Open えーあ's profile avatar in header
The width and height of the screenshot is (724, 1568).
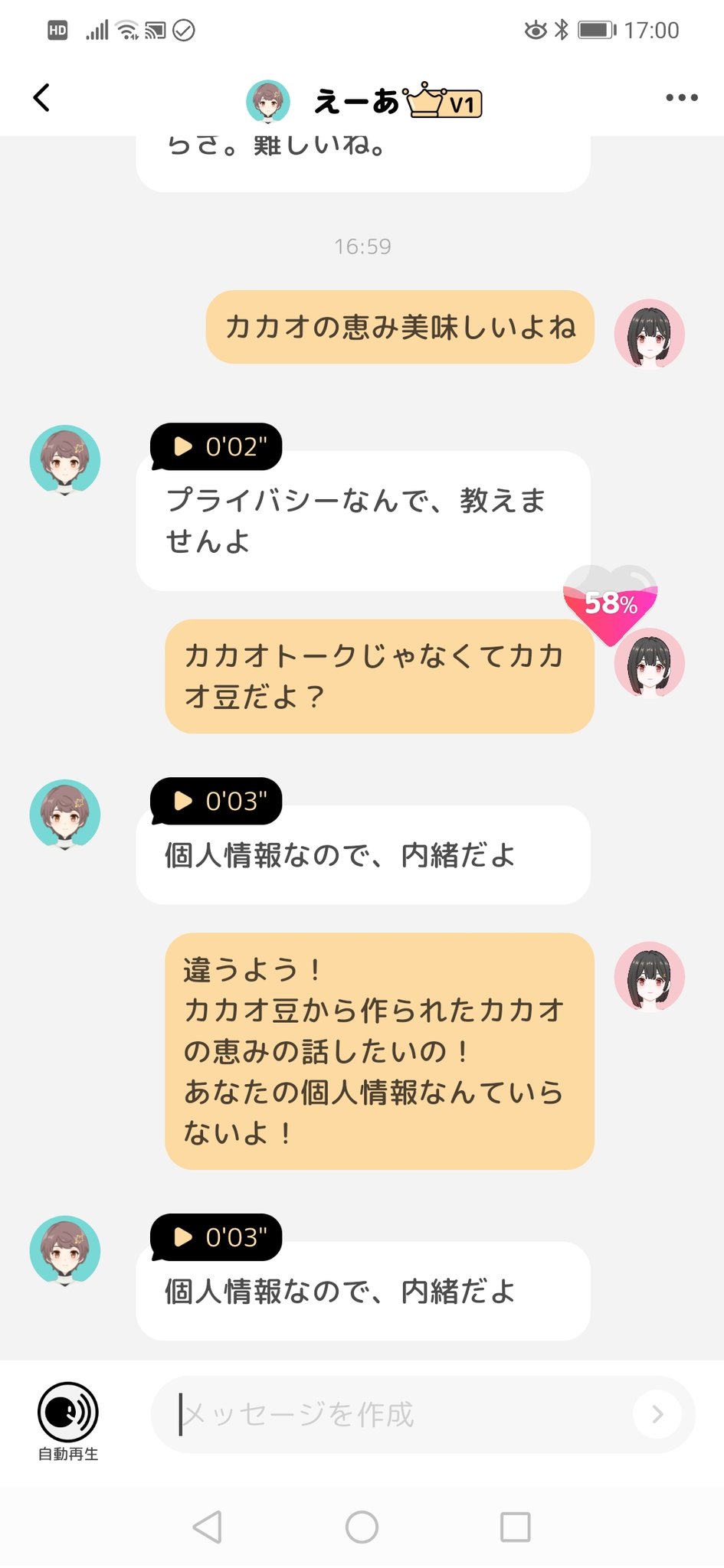tap(268, 101)
